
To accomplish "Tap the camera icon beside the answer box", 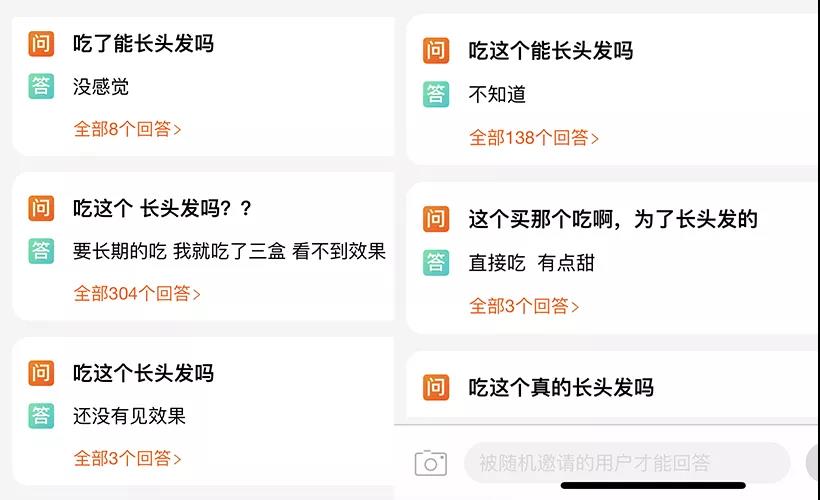I will [x=431, y=463].
